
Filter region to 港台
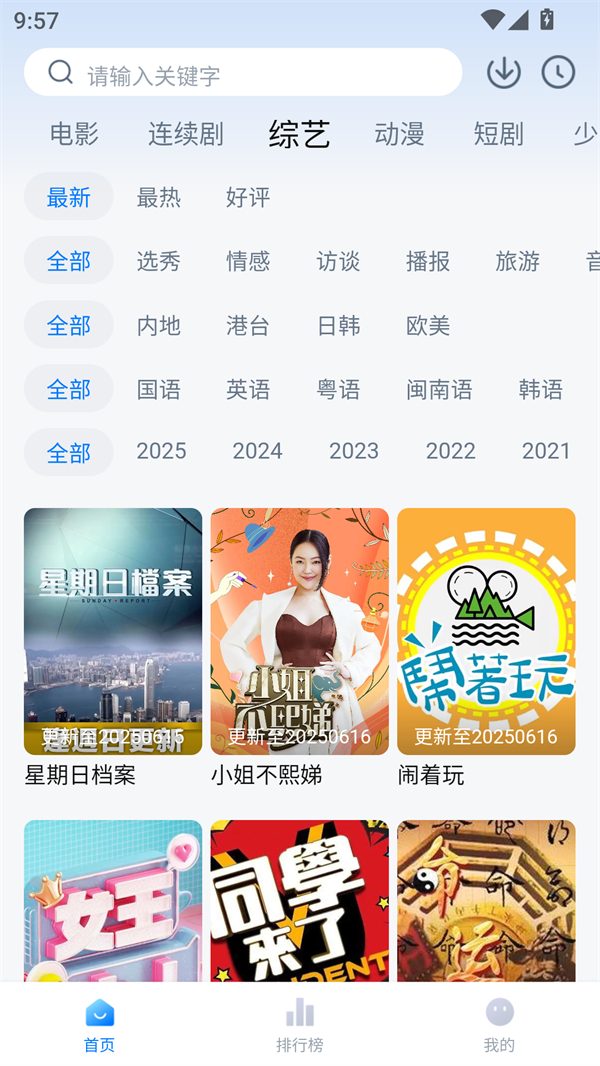248,325
